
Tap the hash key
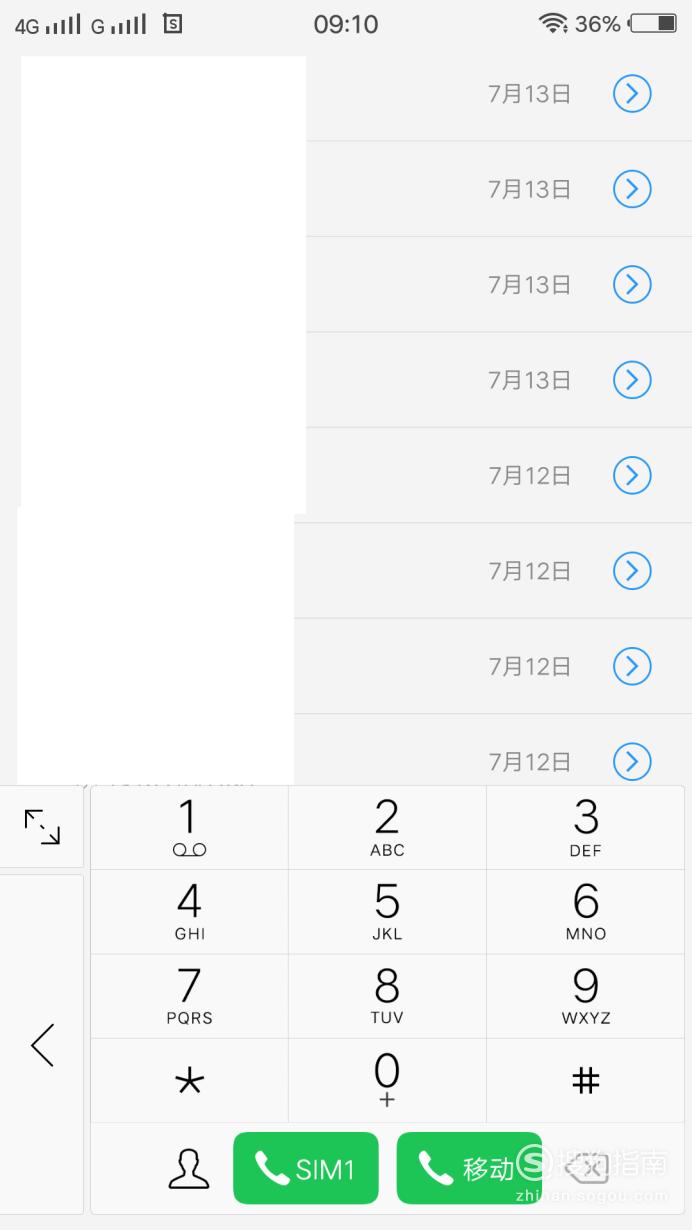click(586, 1080)
